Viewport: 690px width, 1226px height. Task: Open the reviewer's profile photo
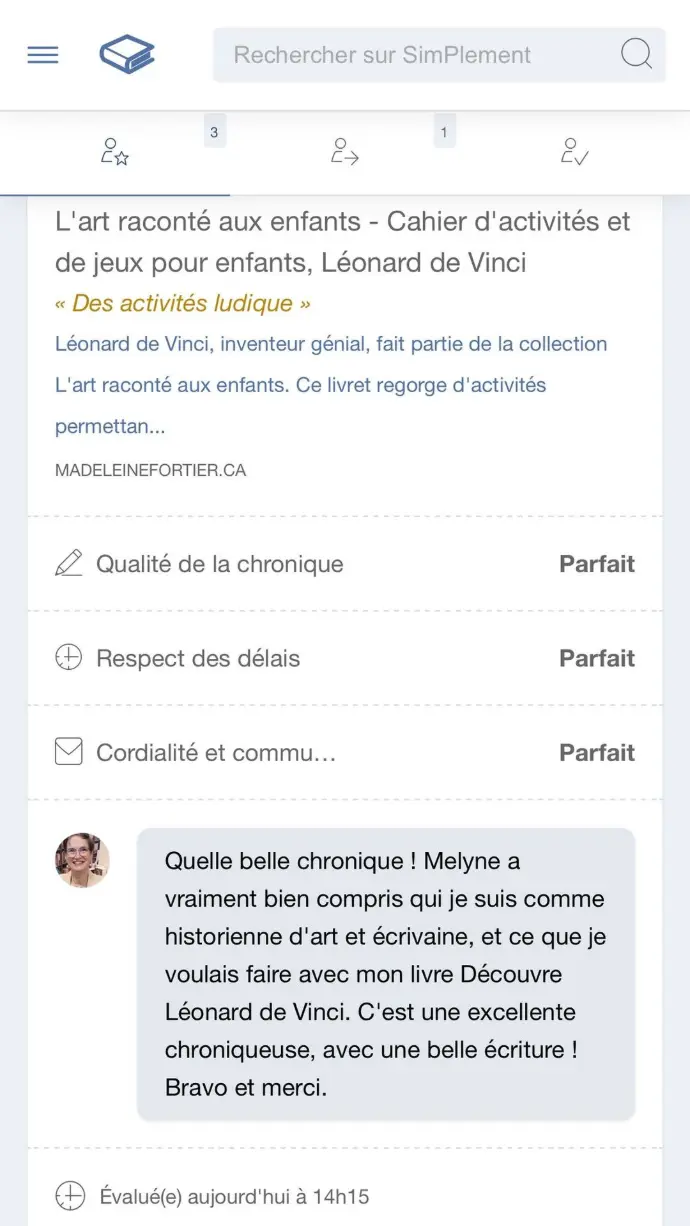click(x=82, y=860)
